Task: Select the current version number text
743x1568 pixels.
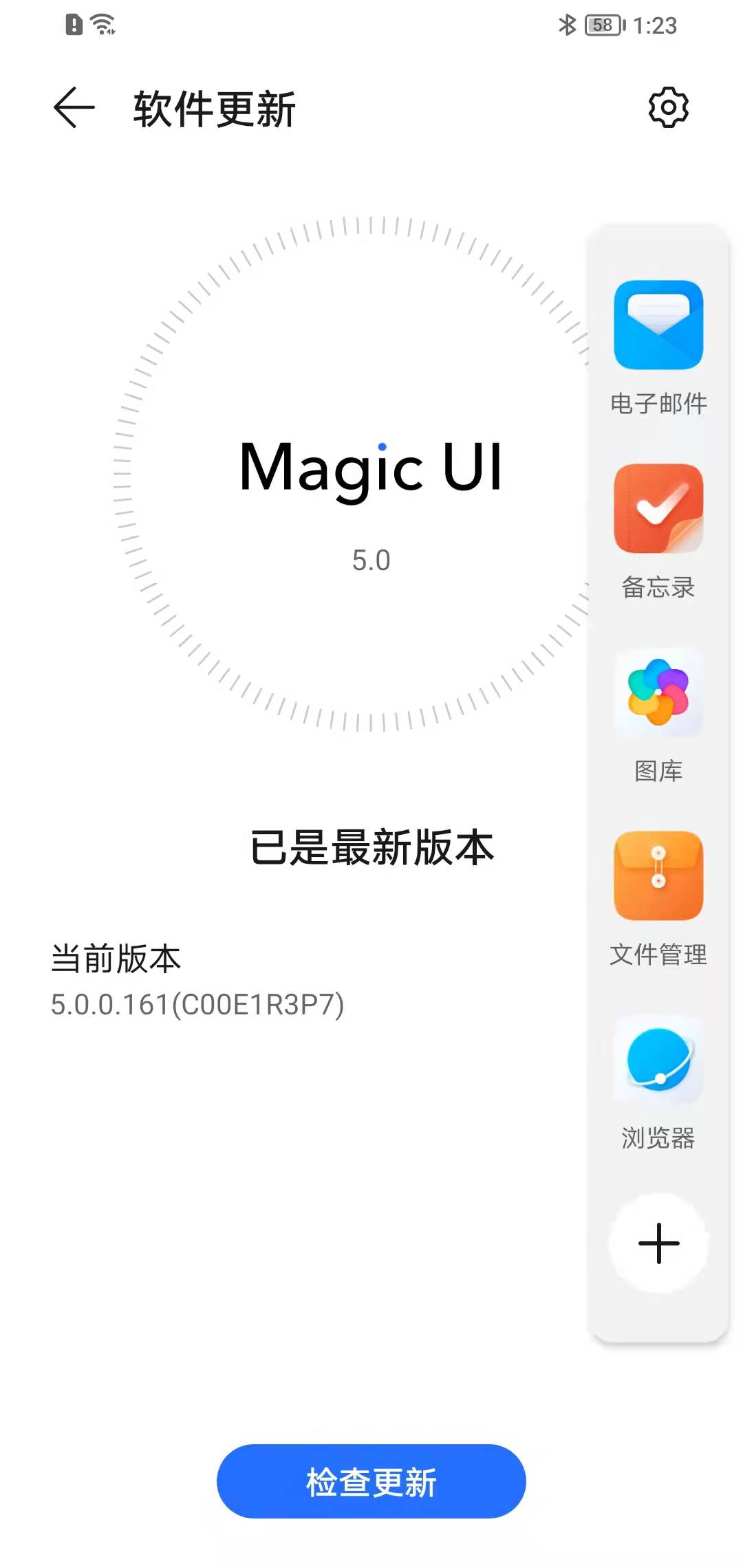Action: [x=198, y=1004]
